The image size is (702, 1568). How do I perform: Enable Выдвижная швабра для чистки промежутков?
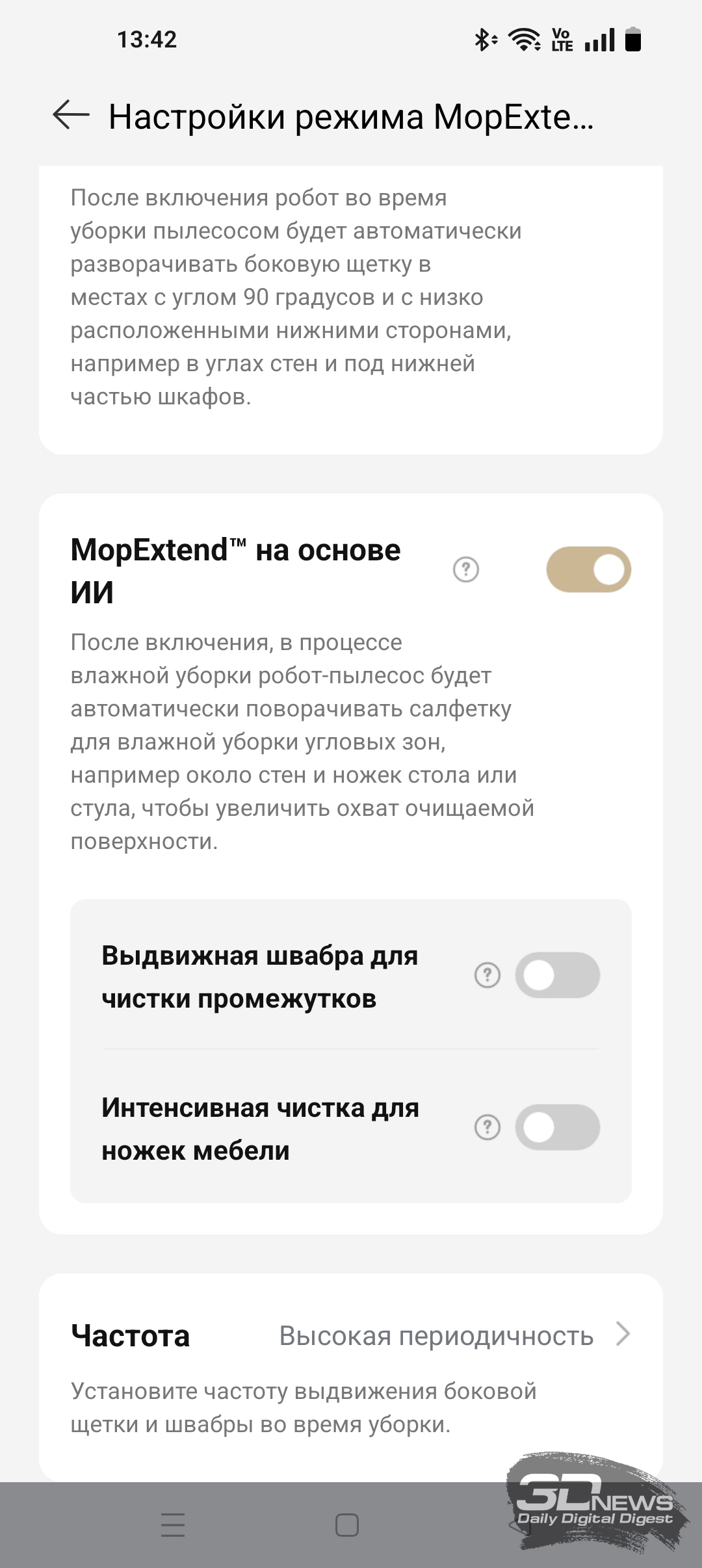(557, 975)
